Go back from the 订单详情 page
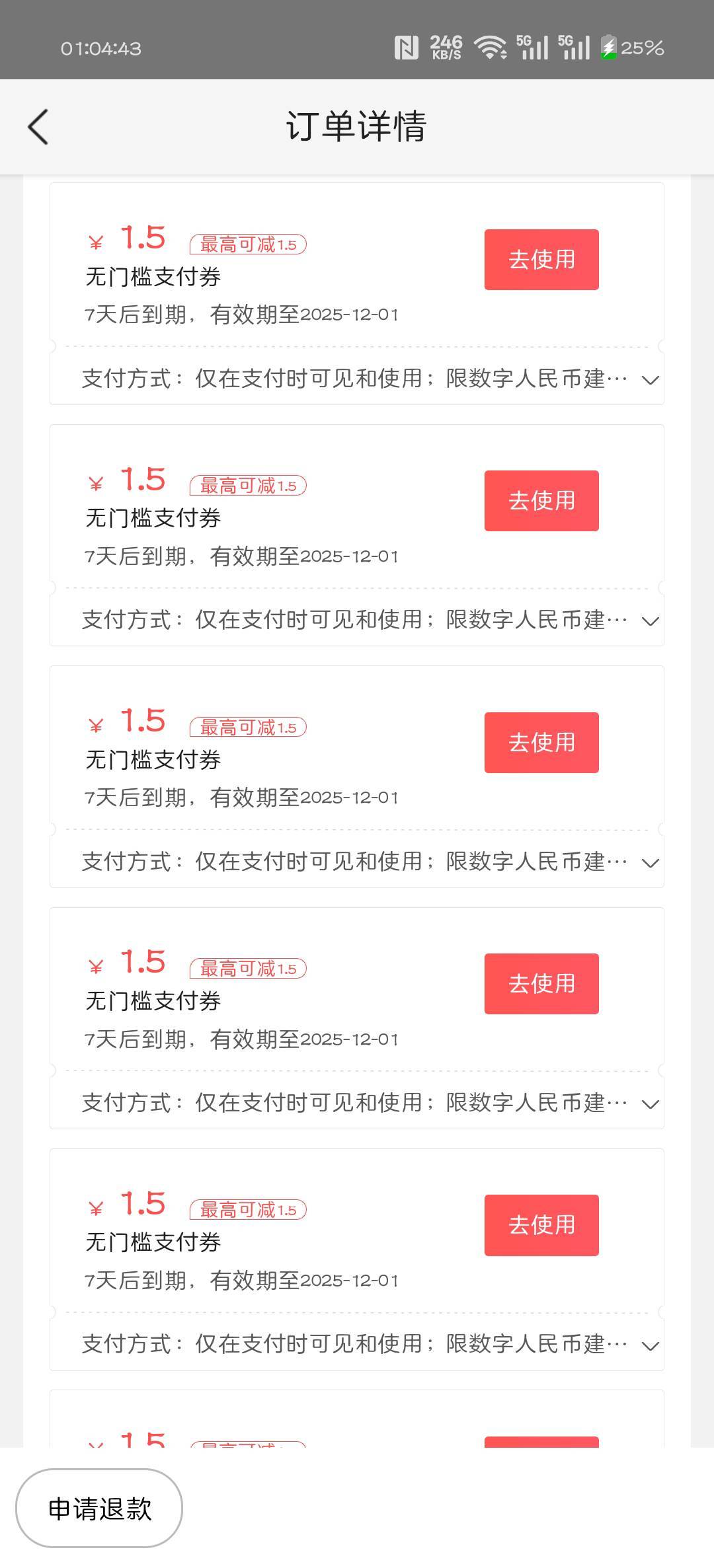This screenshot has width=714, height=1568. point(38,126)
